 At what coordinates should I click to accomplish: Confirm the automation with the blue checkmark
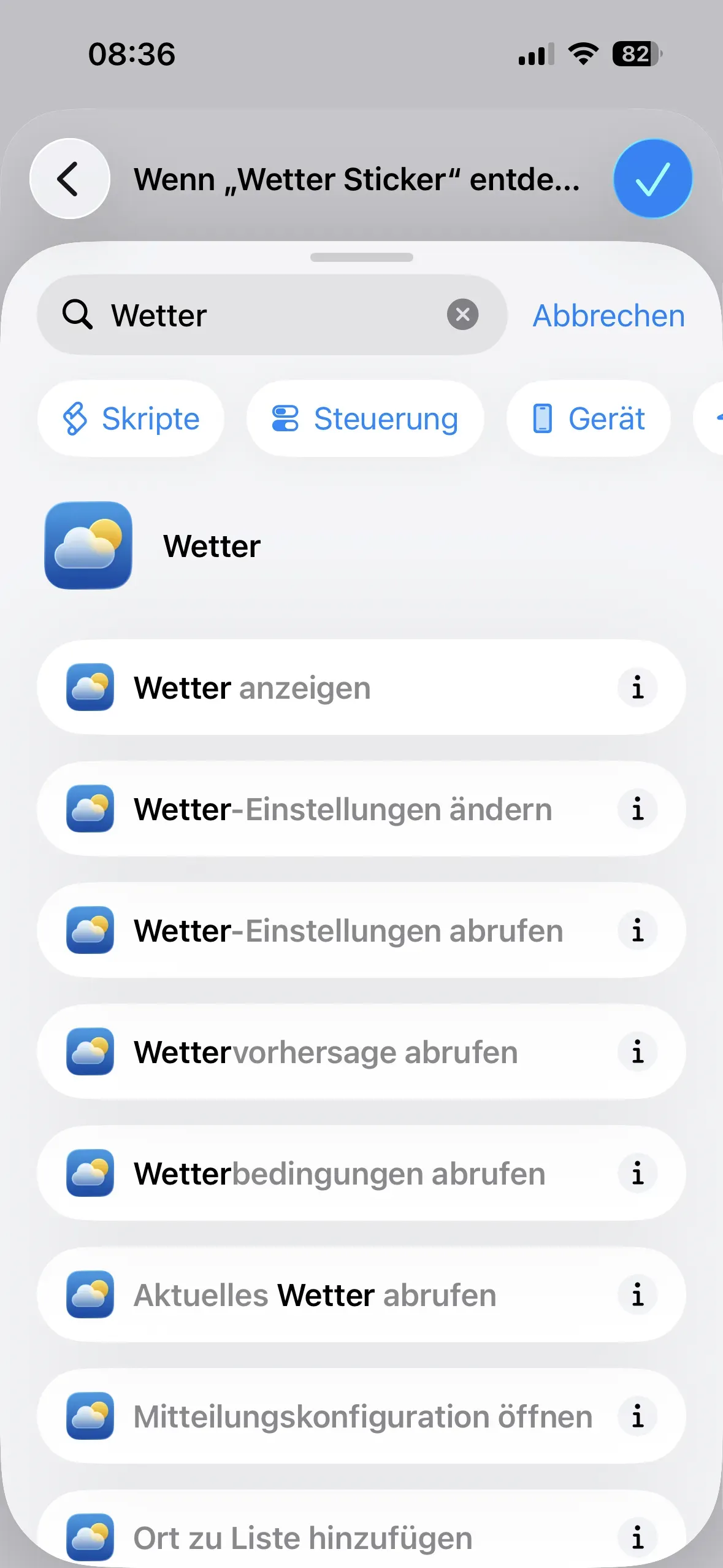(x=652, y=178)
